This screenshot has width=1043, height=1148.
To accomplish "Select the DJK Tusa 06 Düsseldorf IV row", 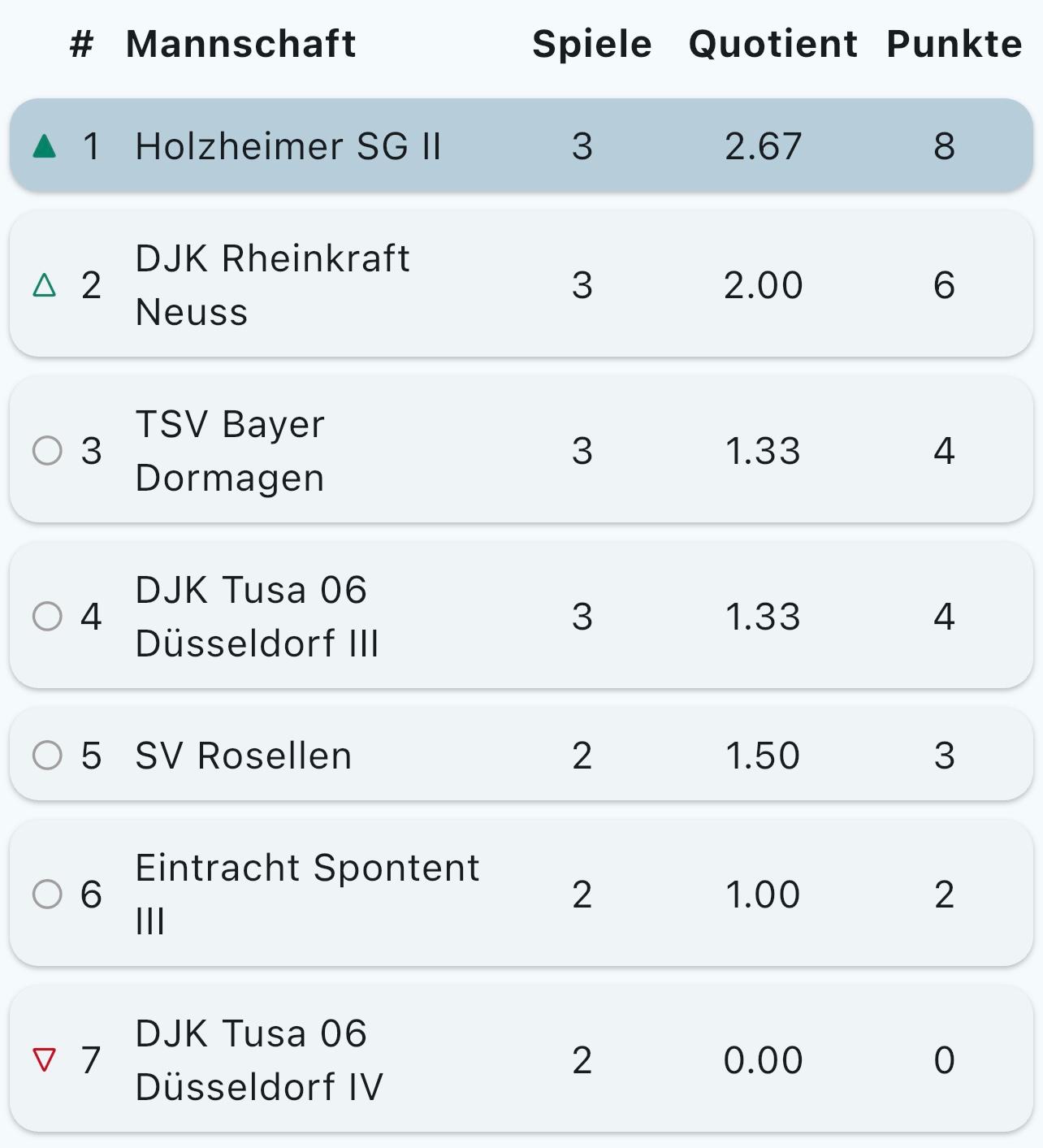I will tap(520, 1059).
